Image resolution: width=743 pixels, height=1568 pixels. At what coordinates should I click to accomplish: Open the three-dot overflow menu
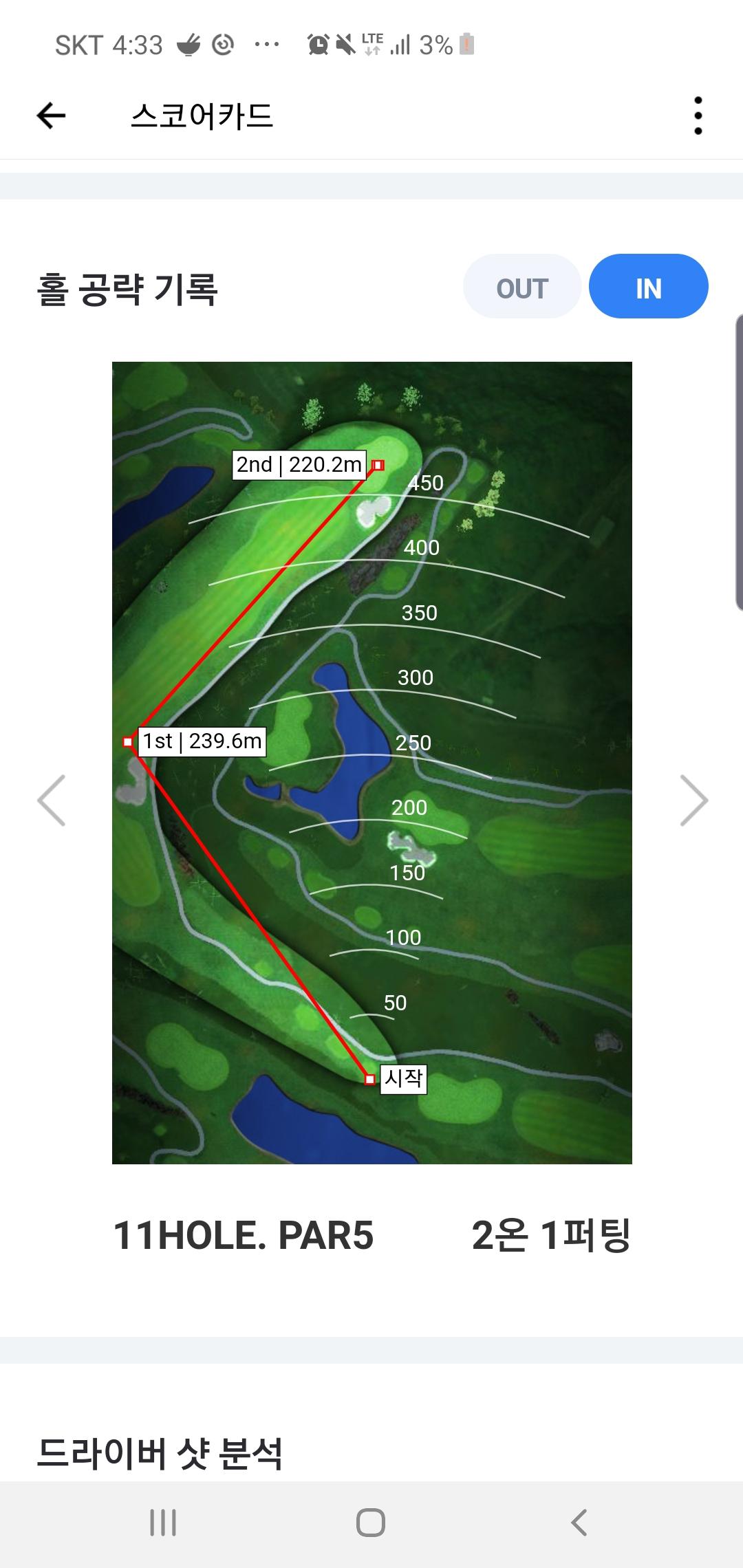point(698,116)
